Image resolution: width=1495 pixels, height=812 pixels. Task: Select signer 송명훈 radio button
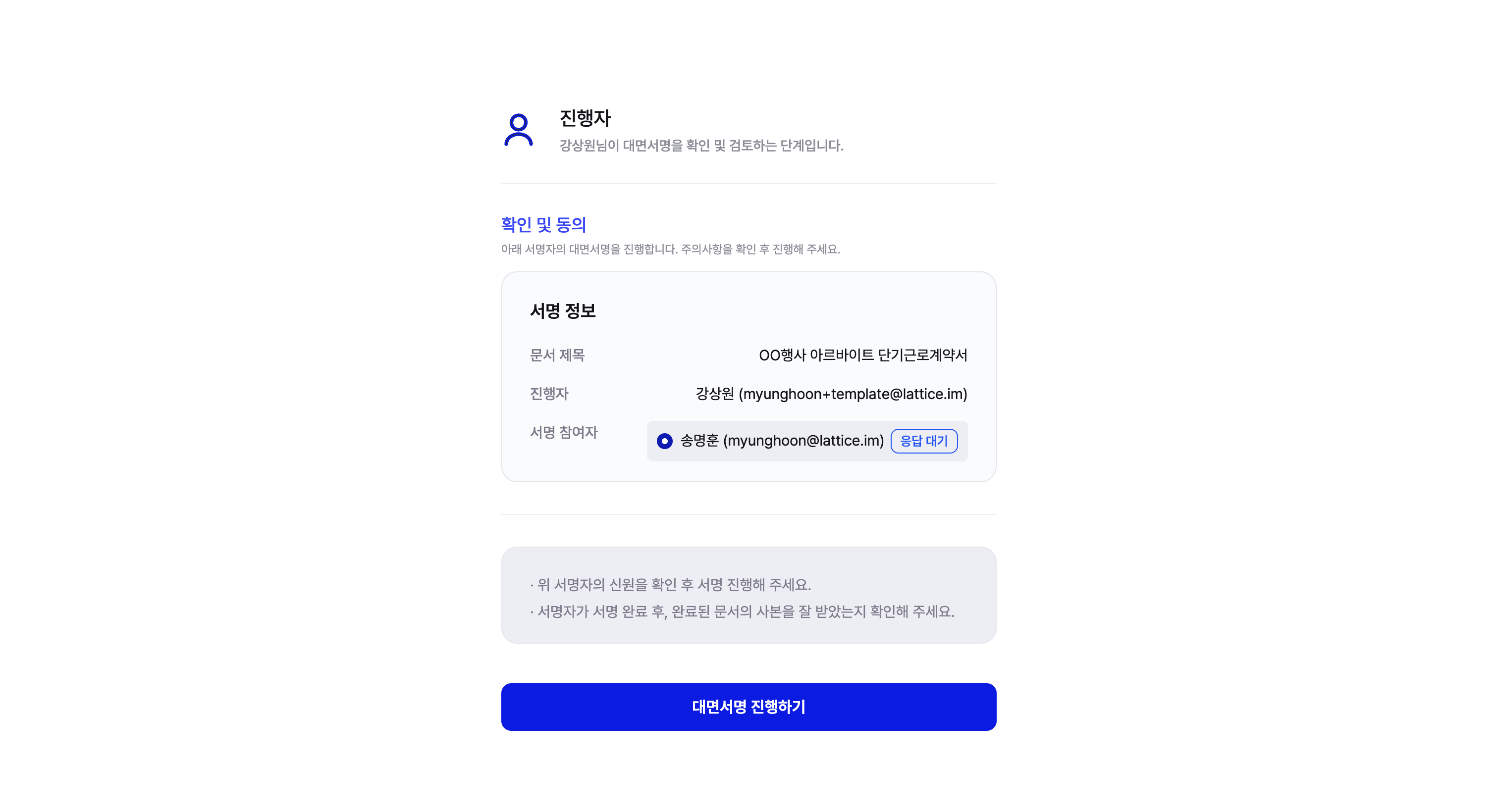point(664,441)
